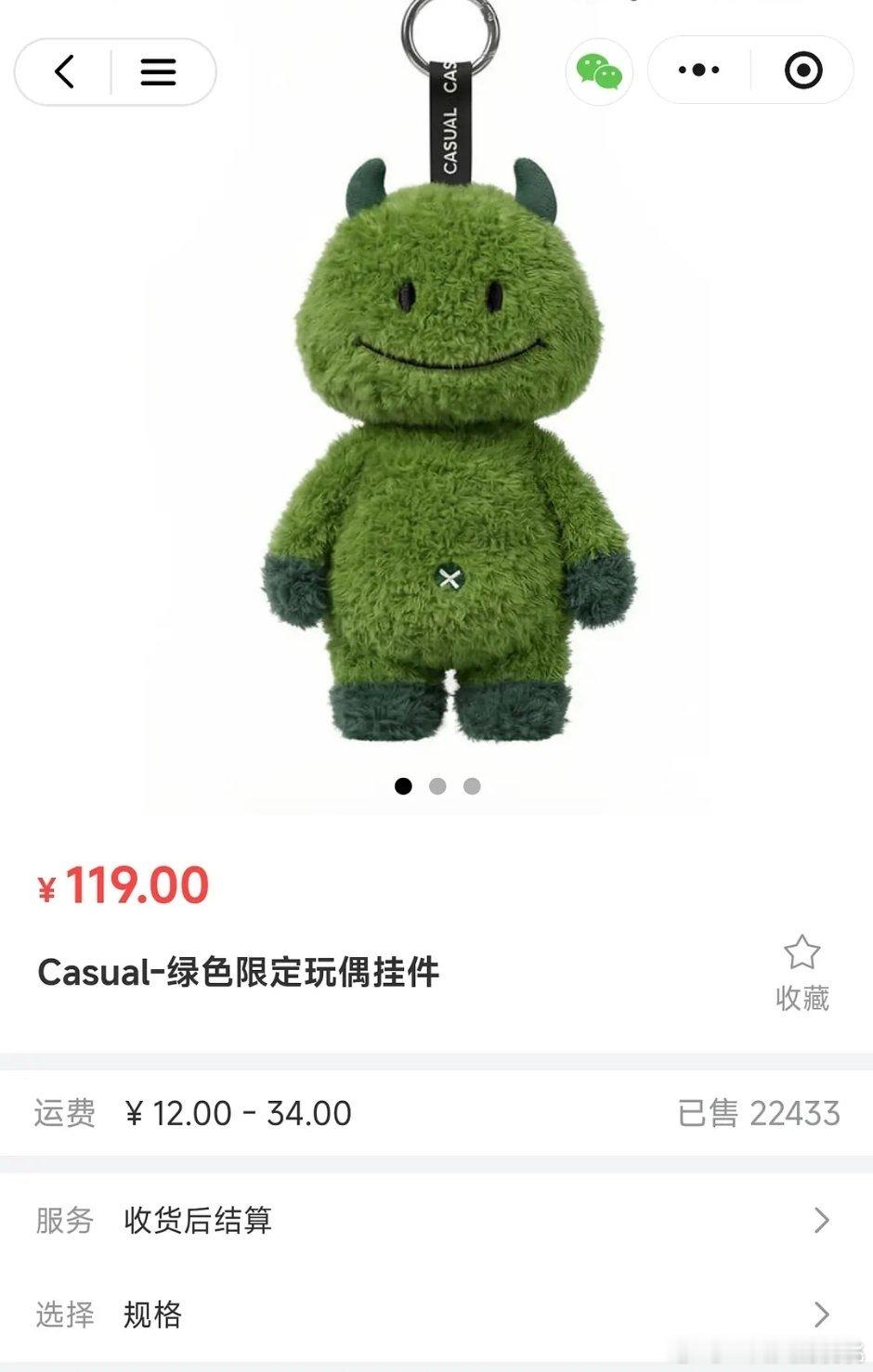Tap the circular close capsule icon
Screen dimensions: 873x1372
pyautogui.click(x=803, y=70)
